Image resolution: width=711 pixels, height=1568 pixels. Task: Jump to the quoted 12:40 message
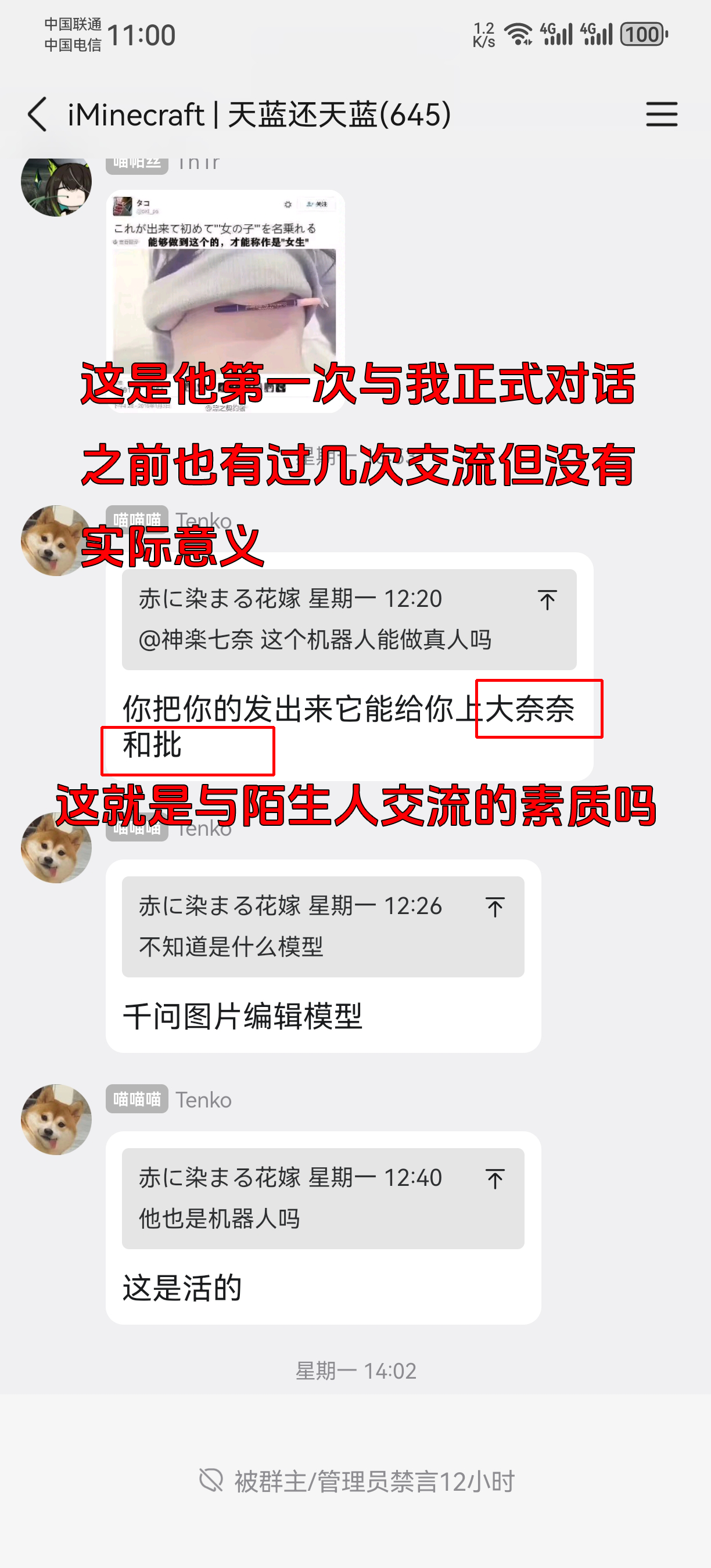pos(494,1179)
